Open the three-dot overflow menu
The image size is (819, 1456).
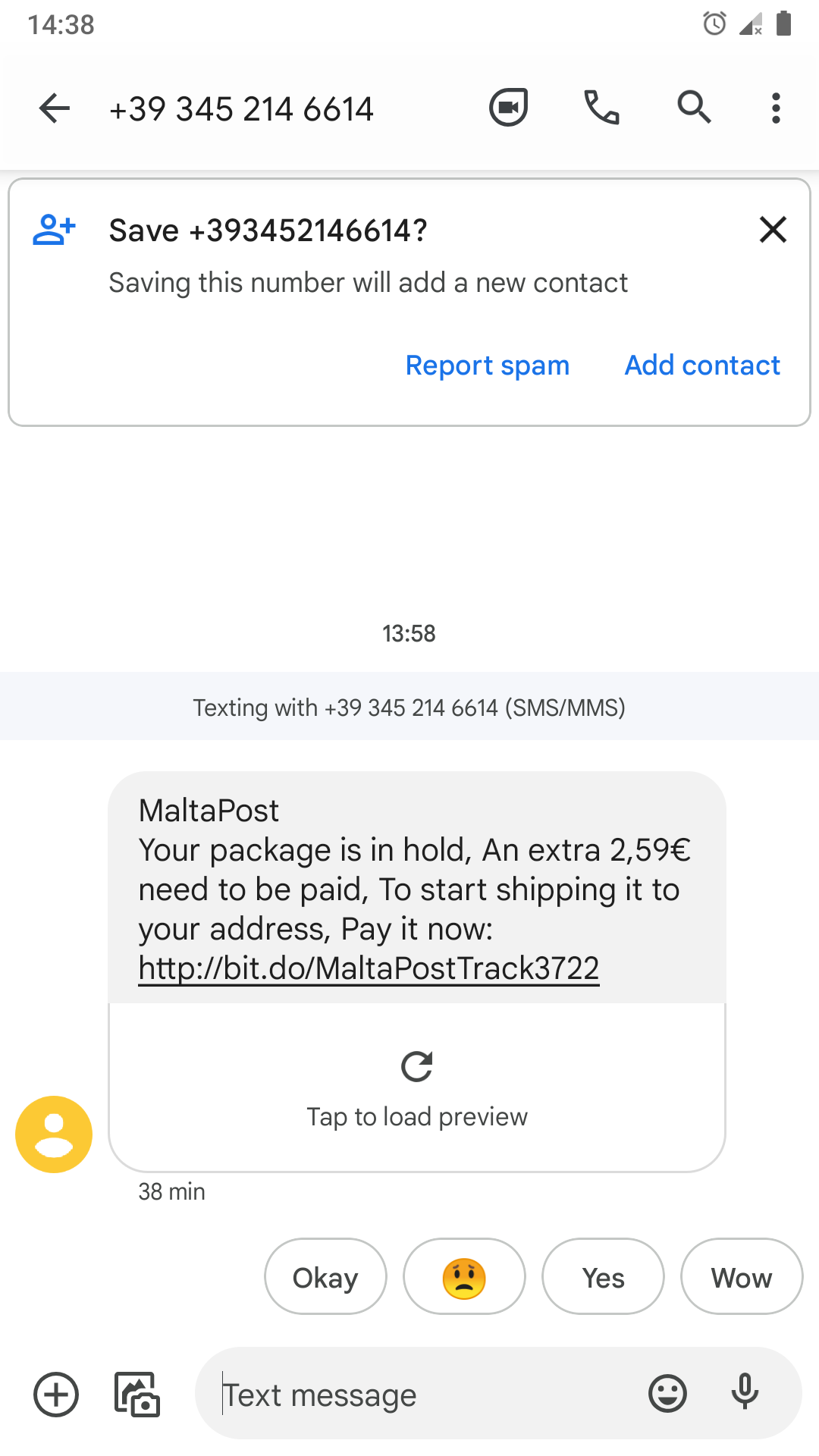tap(776, 108)
